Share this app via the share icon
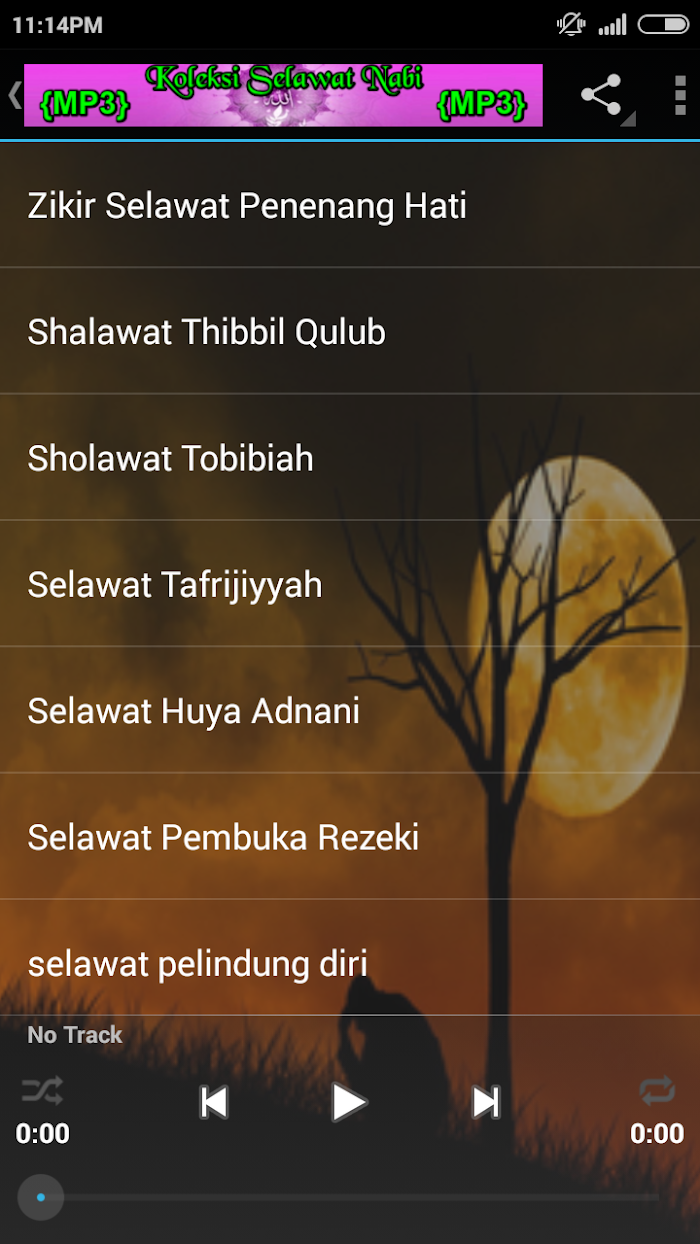 602,95
